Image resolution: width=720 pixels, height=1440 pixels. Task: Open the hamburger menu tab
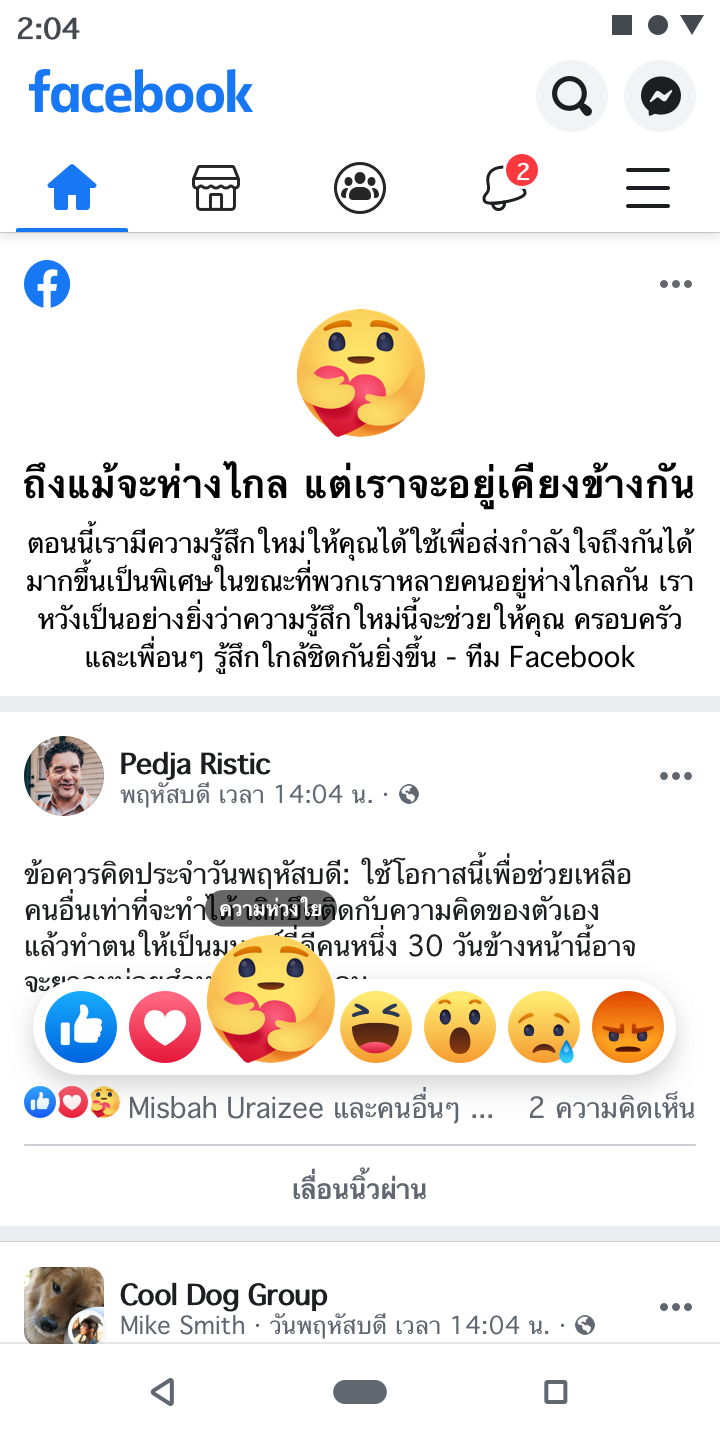point(648,188)
